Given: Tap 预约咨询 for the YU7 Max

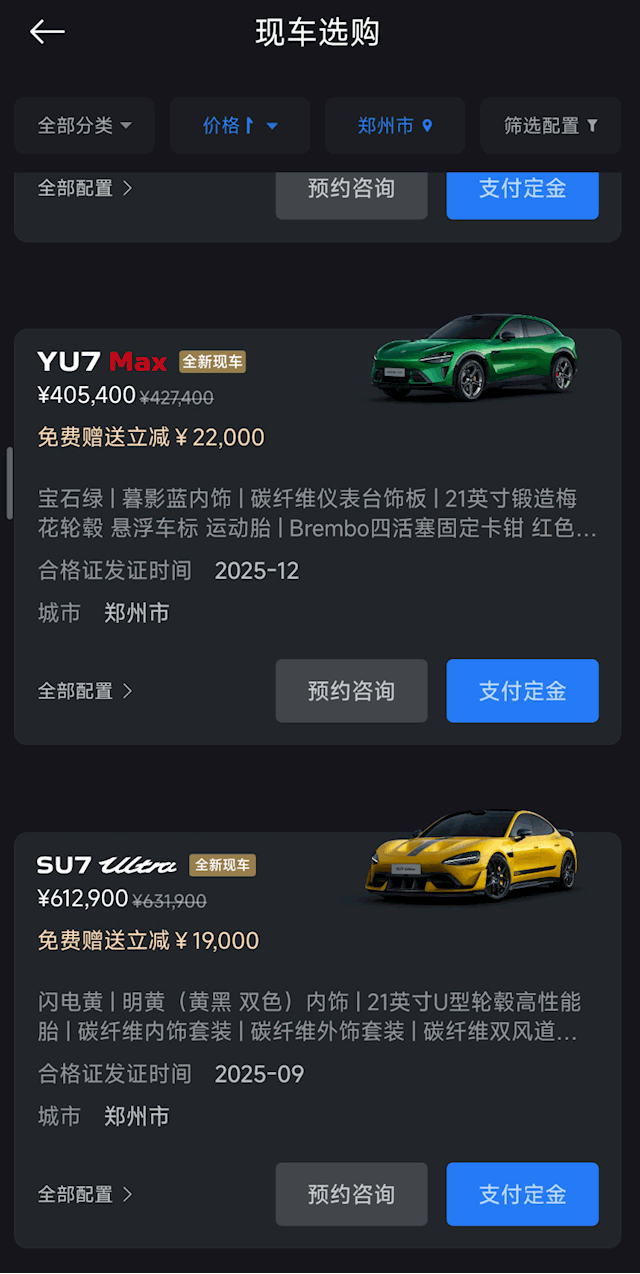Looking at the screenshot, I should click(351, 691).
